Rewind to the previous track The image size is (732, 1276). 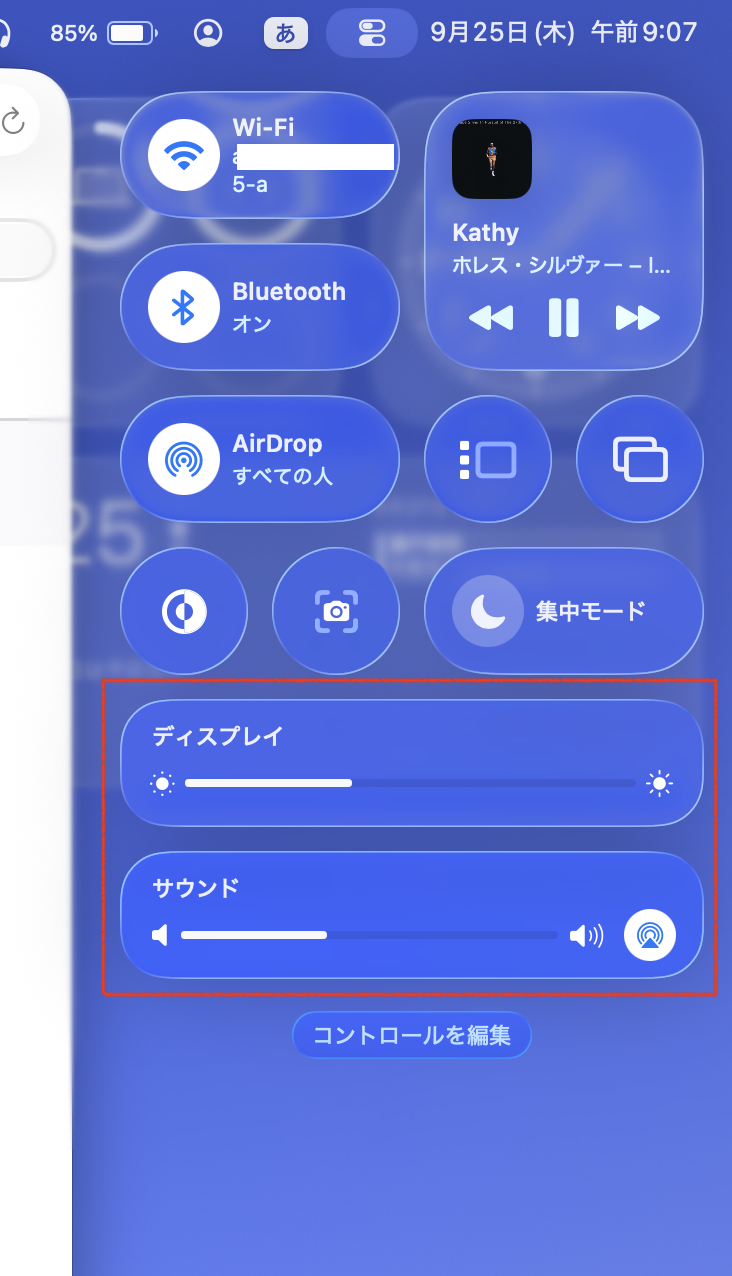491,318
